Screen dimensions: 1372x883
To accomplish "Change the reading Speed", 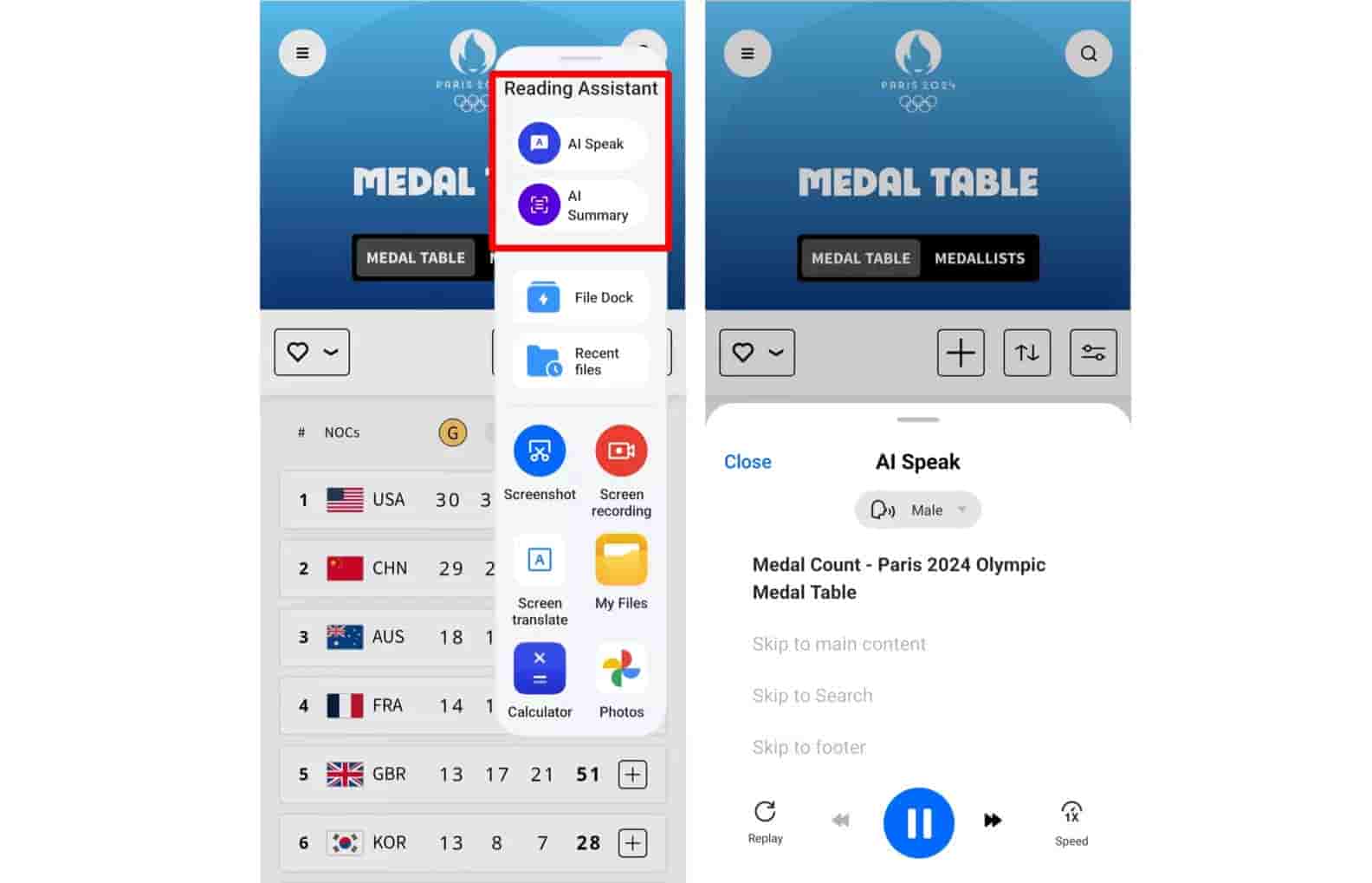I will (x=1071, y=821).
